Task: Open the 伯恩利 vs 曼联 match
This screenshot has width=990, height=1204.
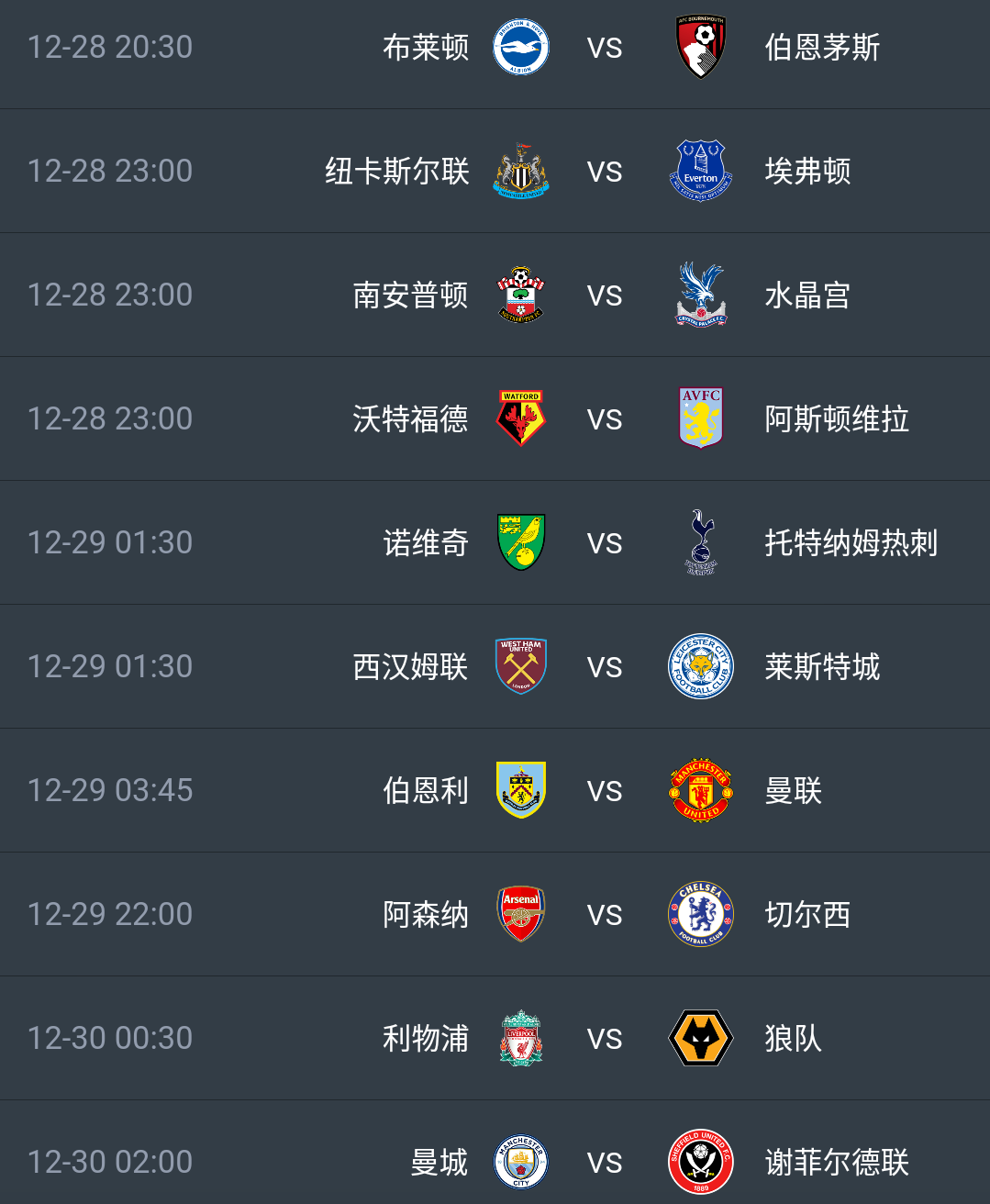Action: click(x=604, y=791)
